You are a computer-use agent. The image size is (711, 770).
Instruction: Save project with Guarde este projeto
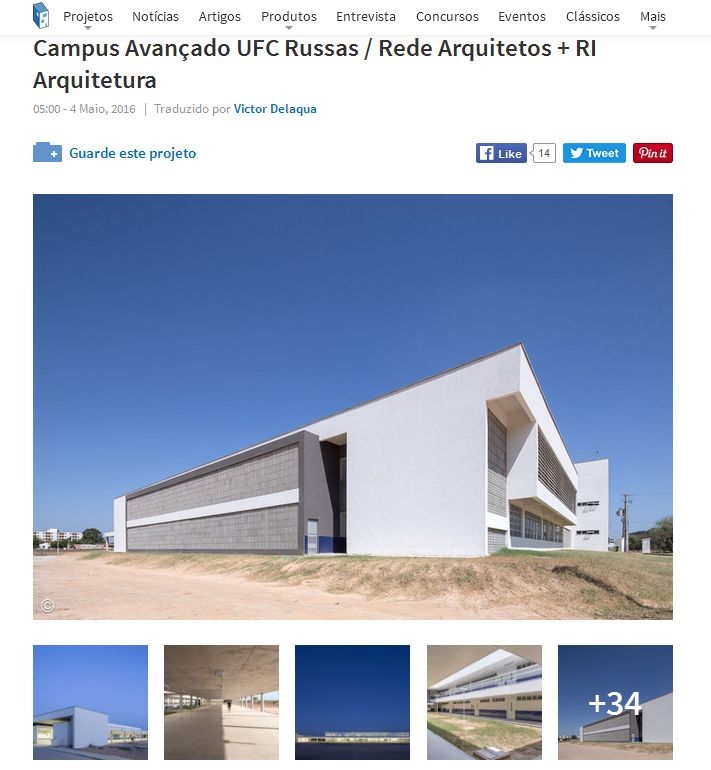[x=131, y=153]
